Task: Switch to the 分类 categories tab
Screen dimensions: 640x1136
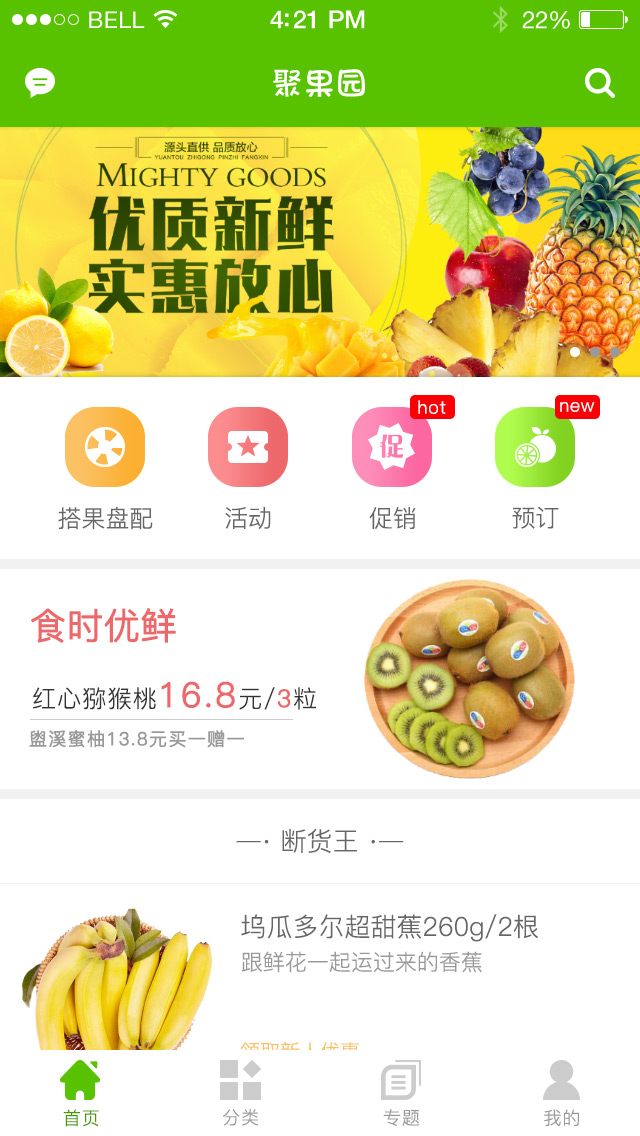Action: click(240, 1093)
